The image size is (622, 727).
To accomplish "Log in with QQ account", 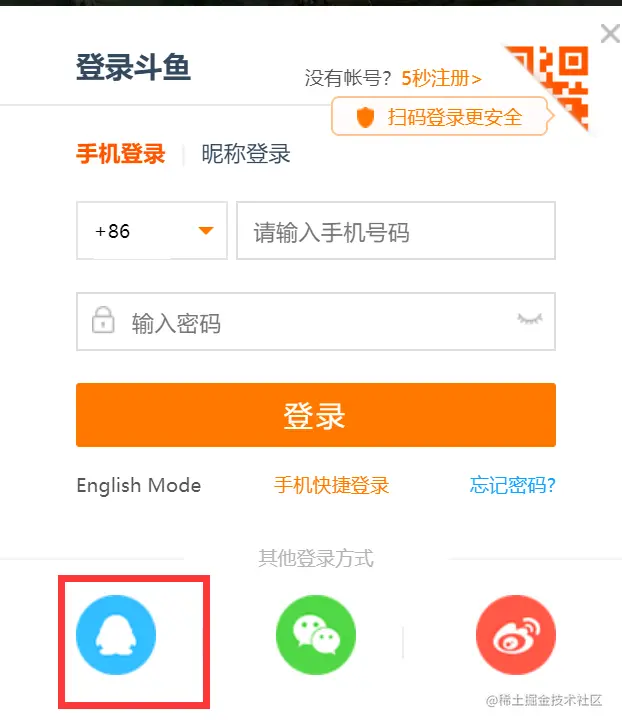I will tap(116, 635).
